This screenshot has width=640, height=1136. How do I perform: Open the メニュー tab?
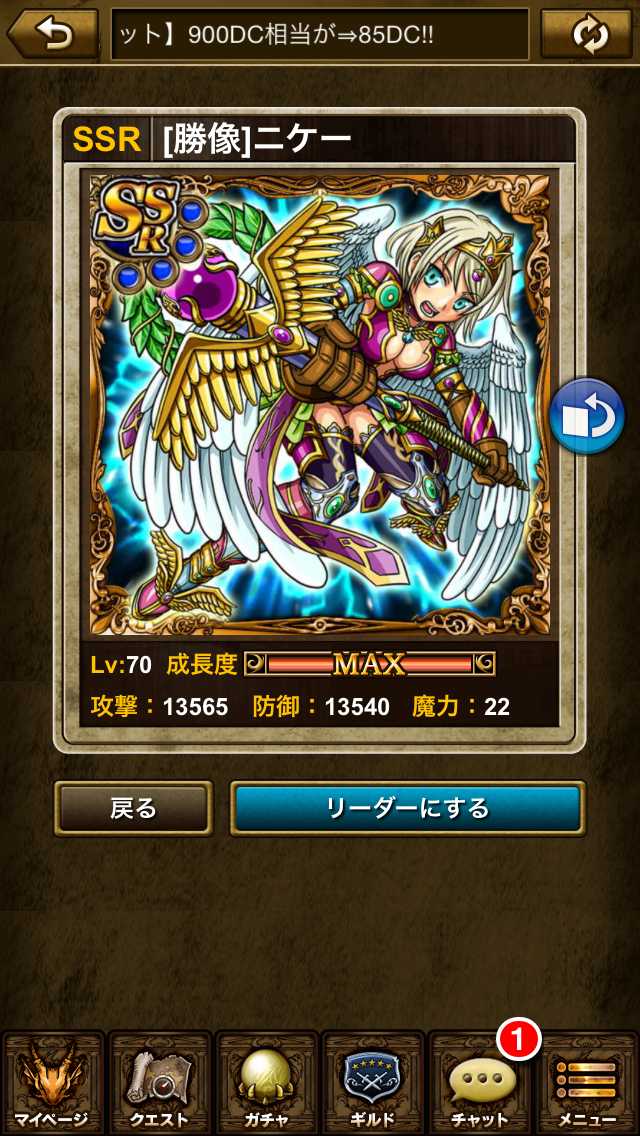pos(587,1085)
